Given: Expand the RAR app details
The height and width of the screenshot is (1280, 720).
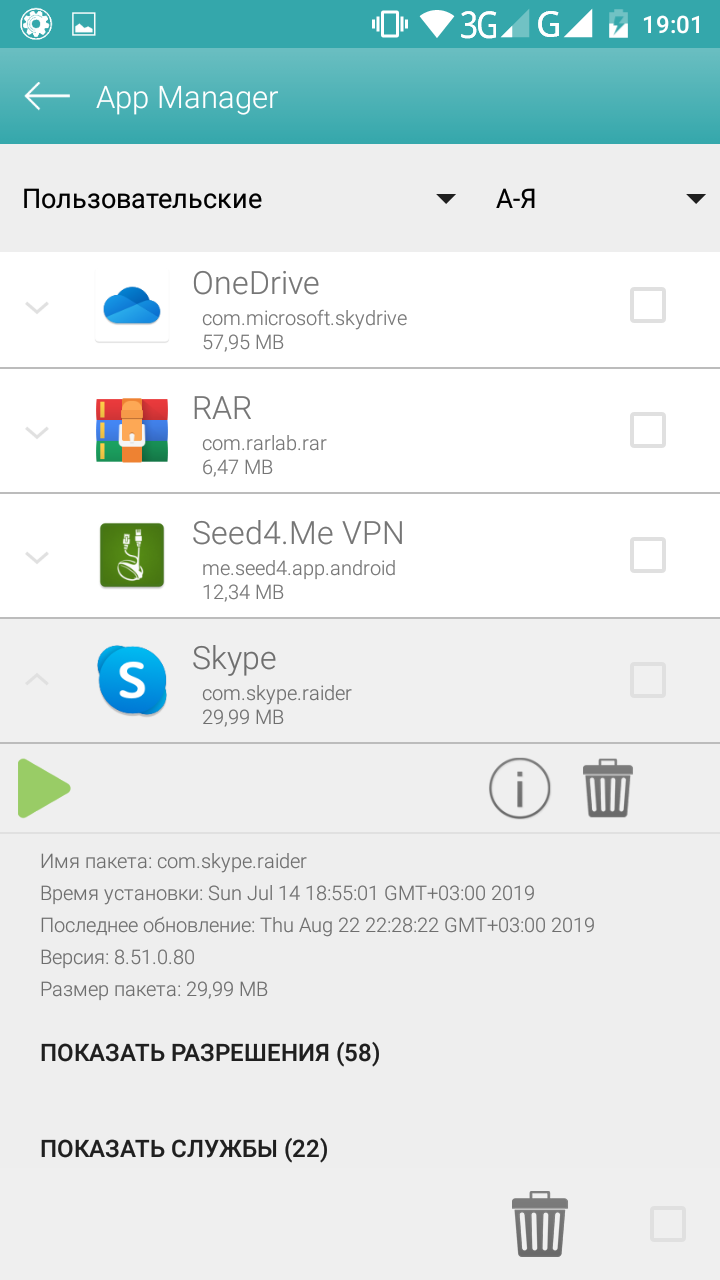Looking at the screenshot, I should [x=37, y=432].
